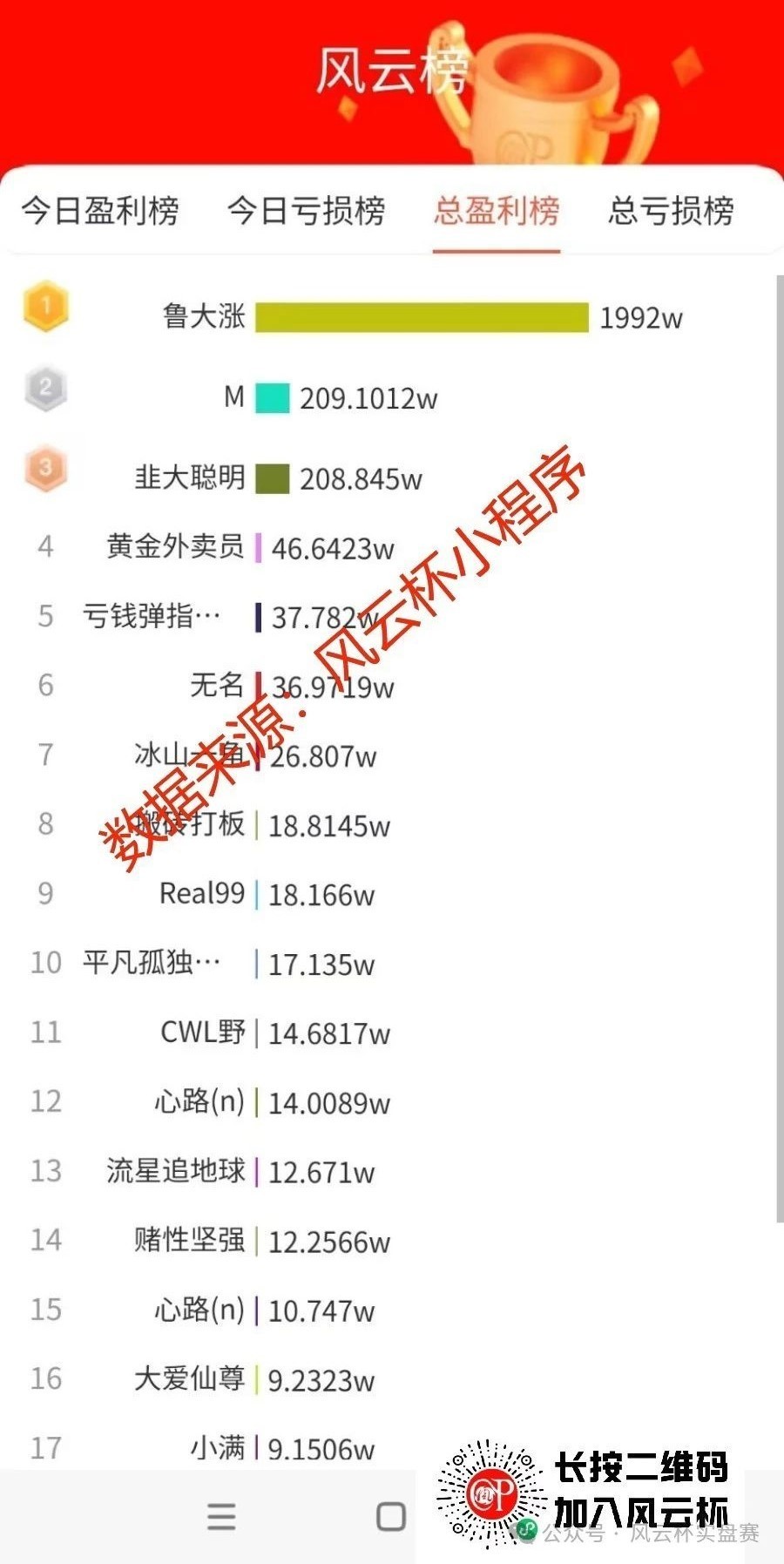The height and width of the screenshot is (1564, 784).
Task: Open the system menu navigation button
Action: tap(221, 1517)
